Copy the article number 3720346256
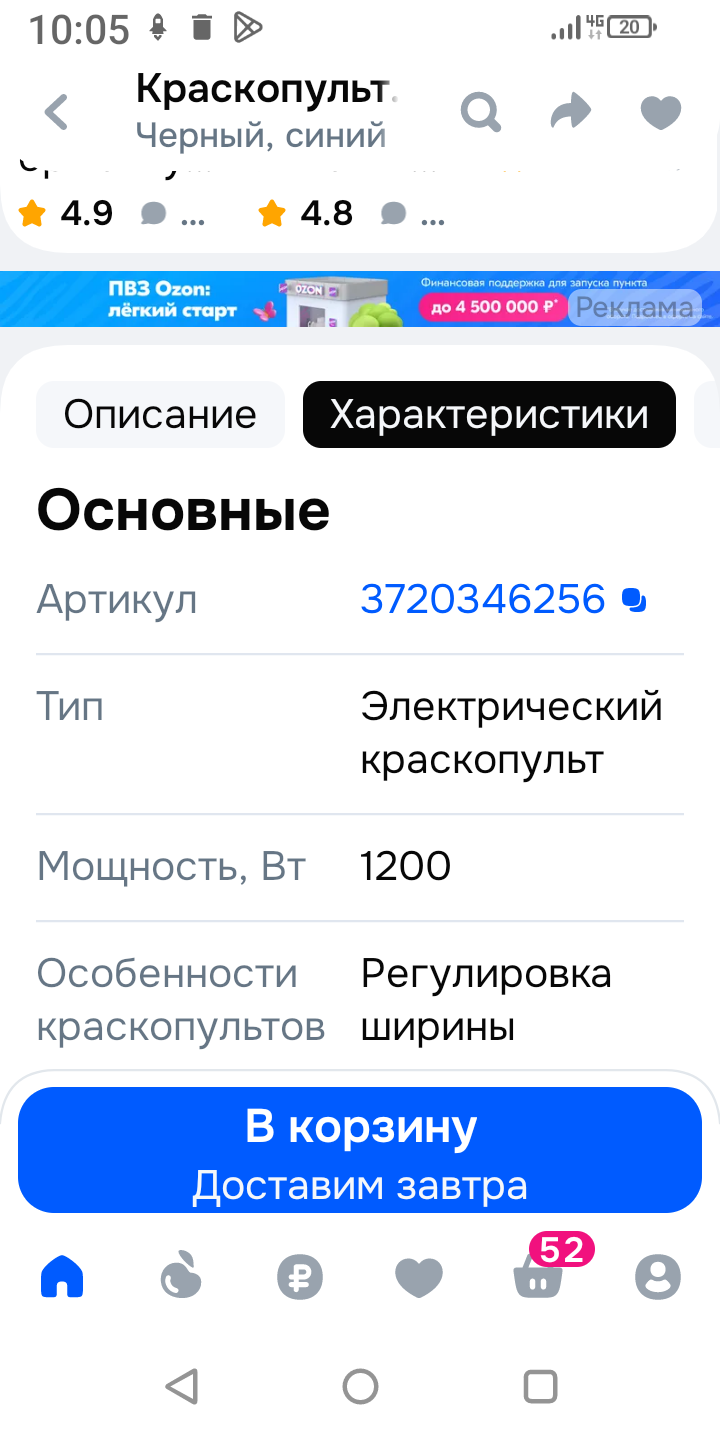 coord(635,600)
